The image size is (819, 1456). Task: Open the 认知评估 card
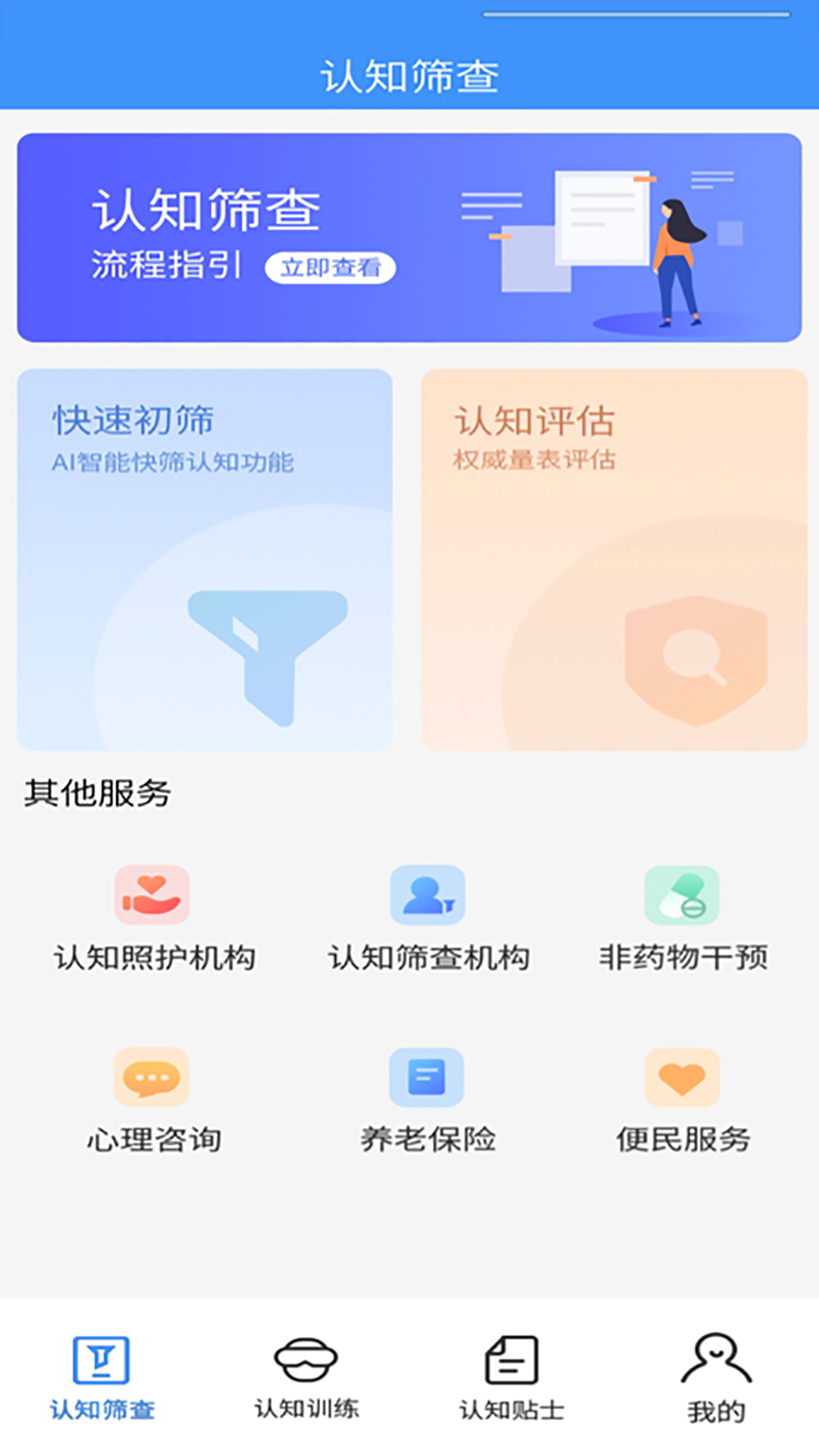[x=613, y=560]
